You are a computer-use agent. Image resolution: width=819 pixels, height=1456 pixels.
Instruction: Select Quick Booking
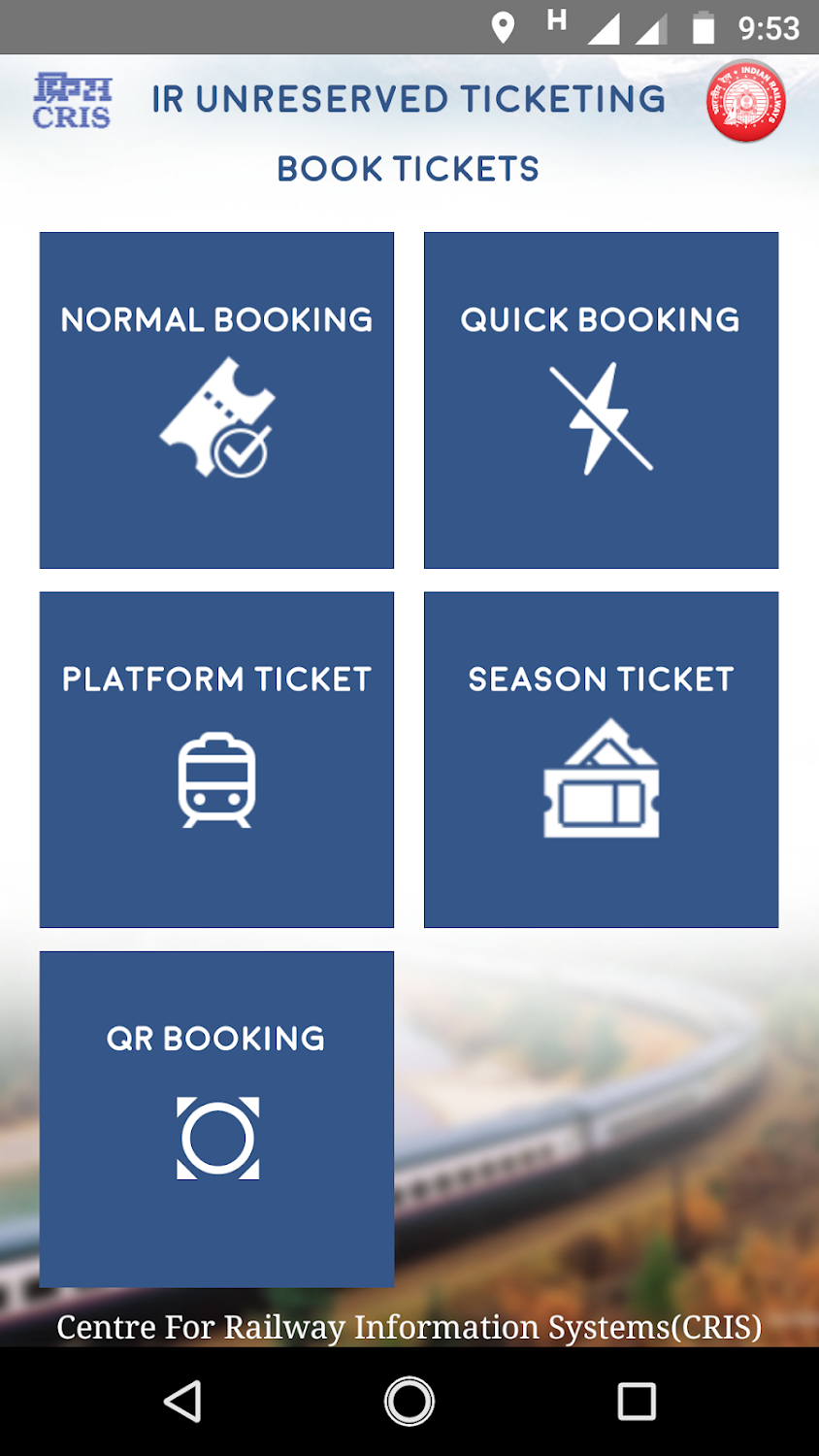point(601,400)
